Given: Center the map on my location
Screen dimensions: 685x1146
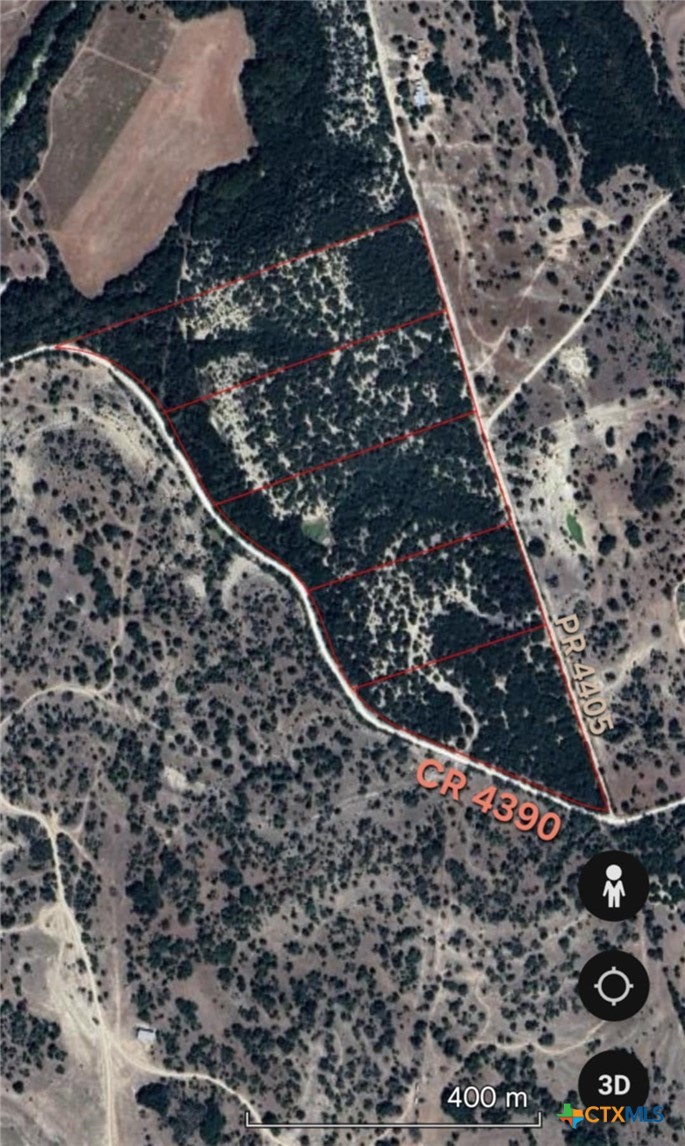Looking at the screenshot, I should (614, 986).
